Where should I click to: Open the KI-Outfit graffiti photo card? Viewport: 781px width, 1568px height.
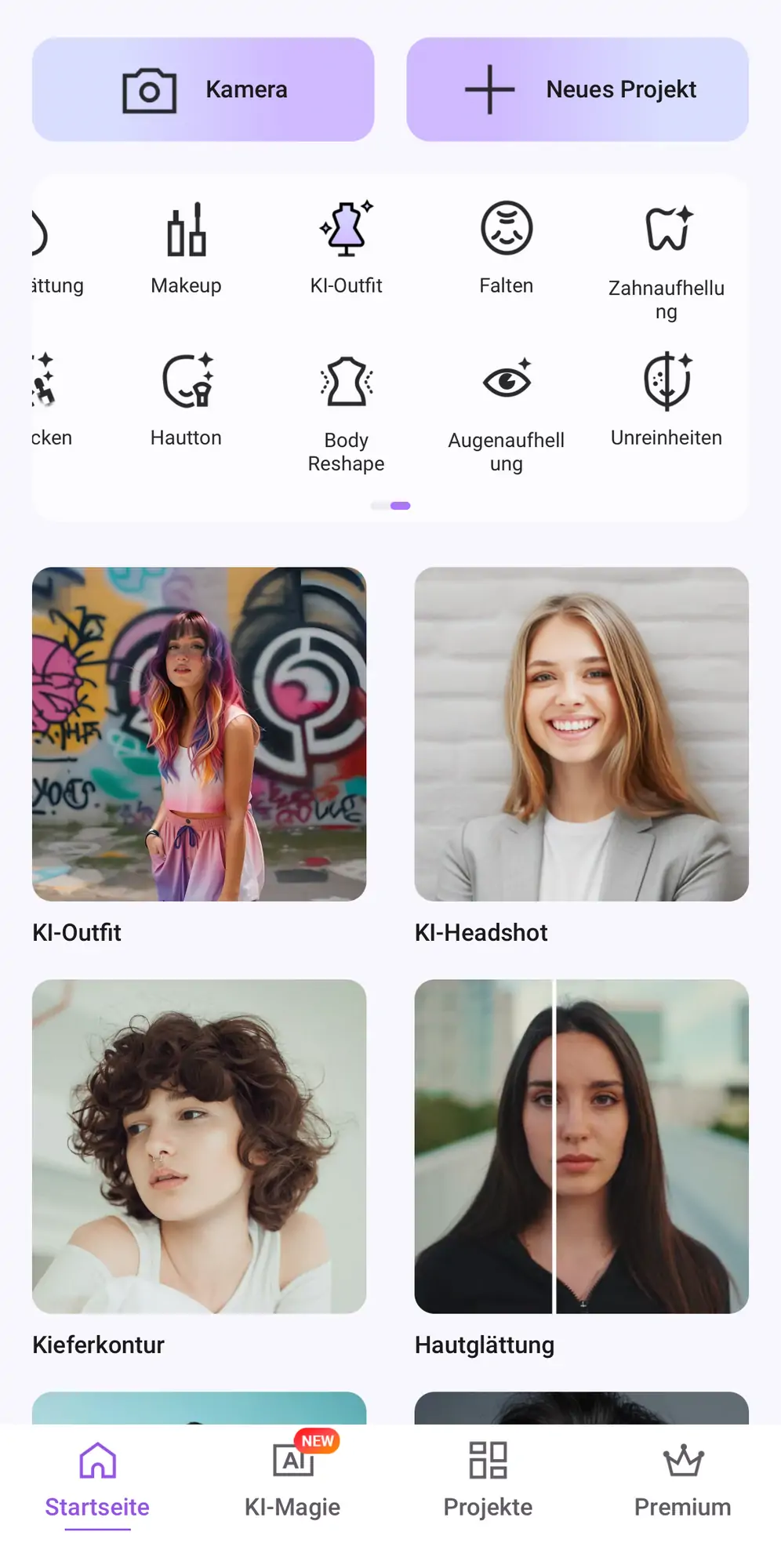[x=199, y=734]
